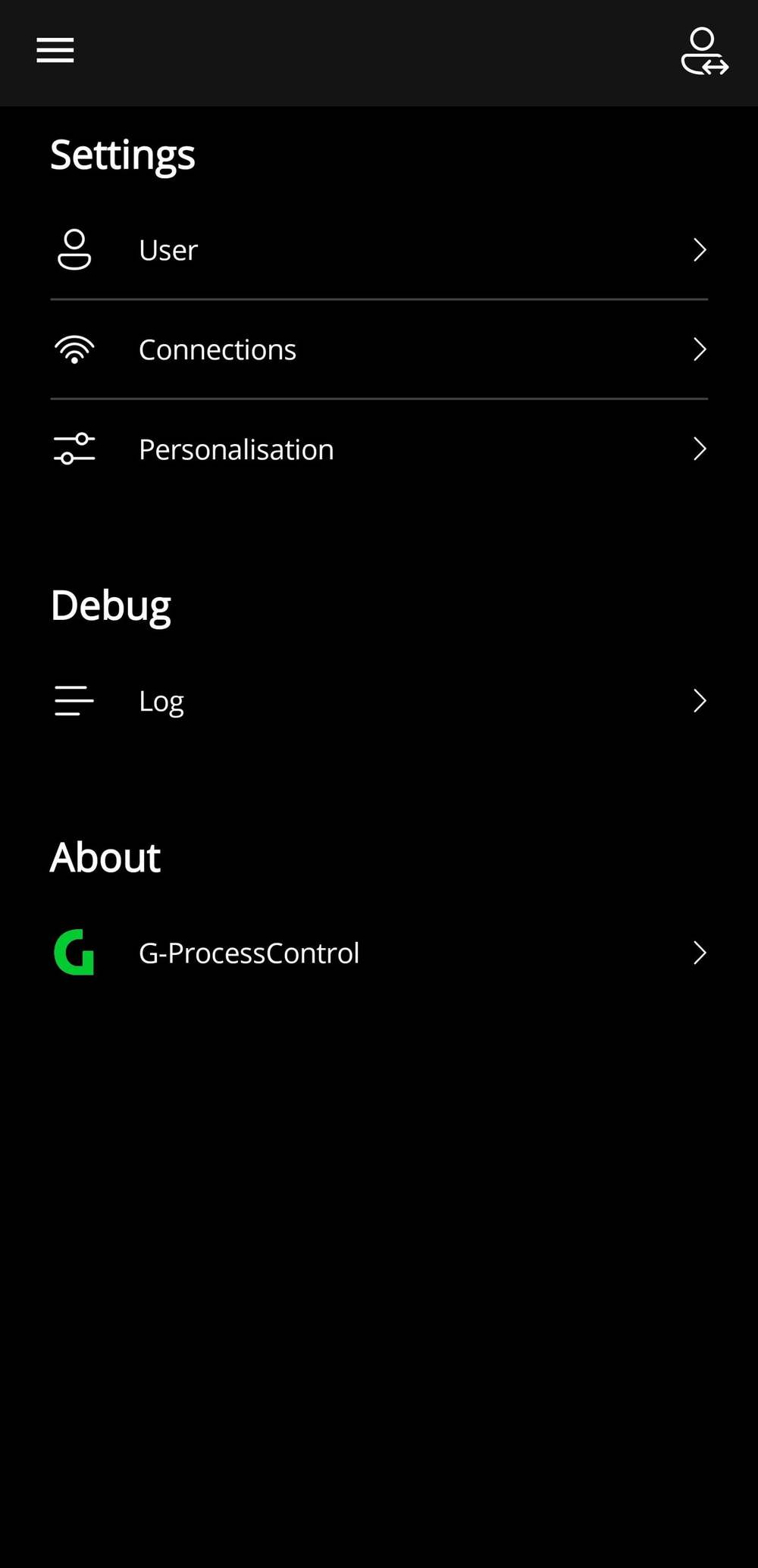Go to Personalisation settings
758x1568 pixels.
(x=379, y=449)
